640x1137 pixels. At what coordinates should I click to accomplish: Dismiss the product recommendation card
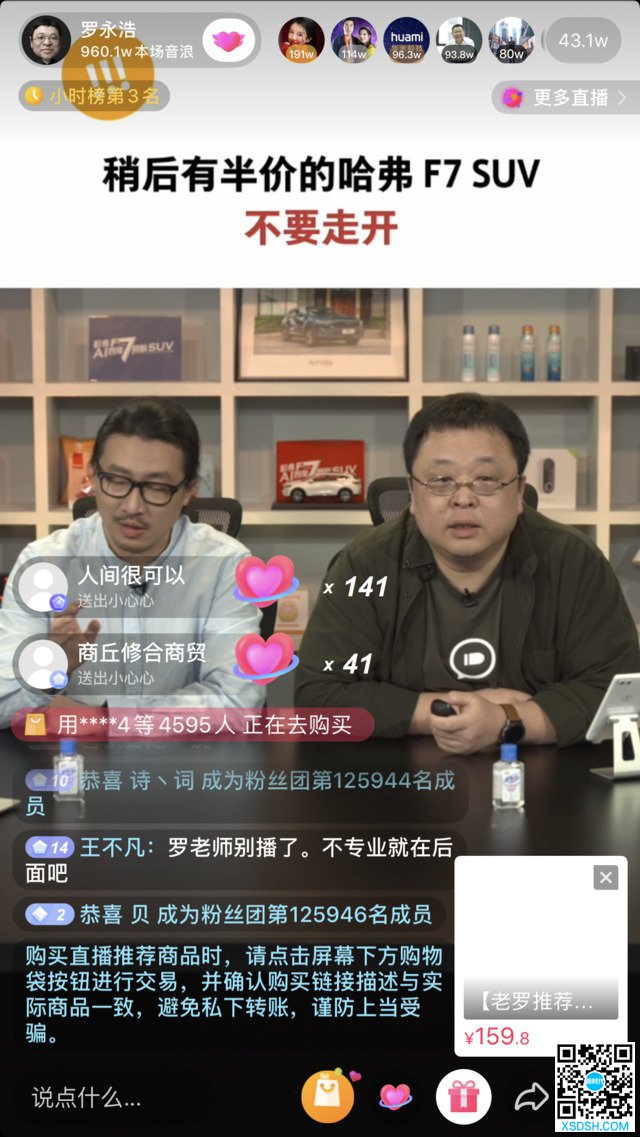(x=606, y=877)
